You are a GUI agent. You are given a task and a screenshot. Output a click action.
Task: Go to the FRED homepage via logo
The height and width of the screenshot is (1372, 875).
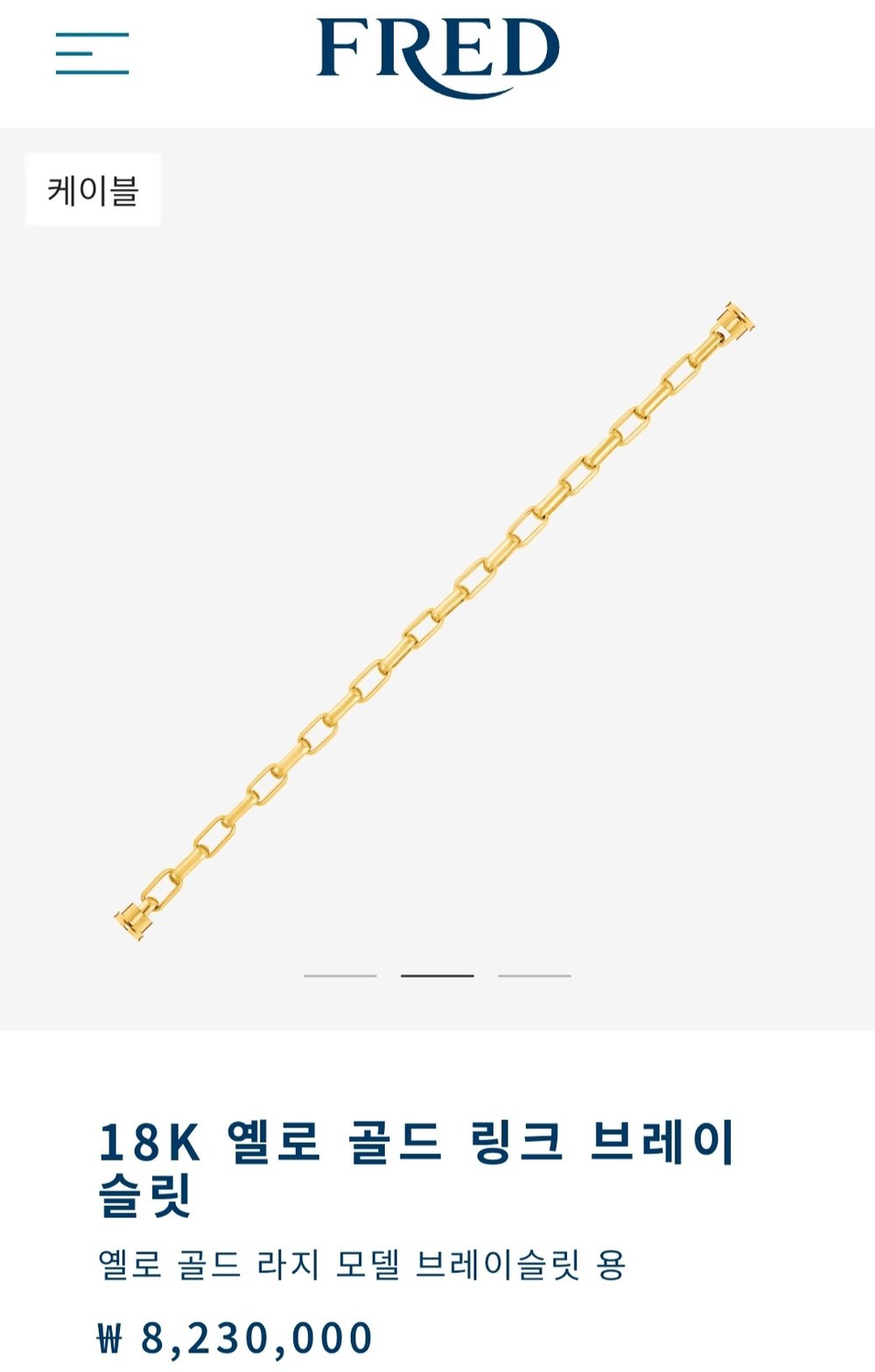click(437, 55)
